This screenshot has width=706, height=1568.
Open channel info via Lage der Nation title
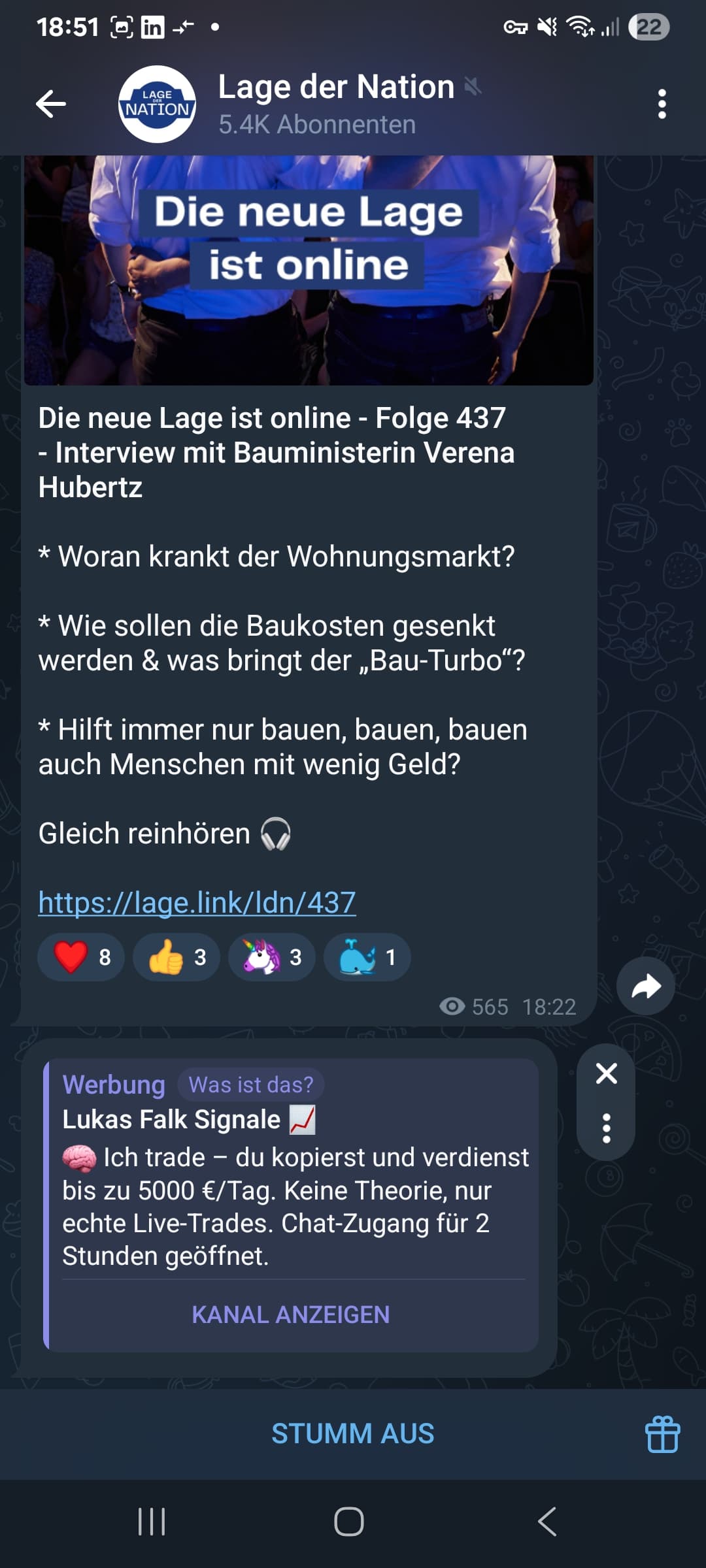point(336,88)
